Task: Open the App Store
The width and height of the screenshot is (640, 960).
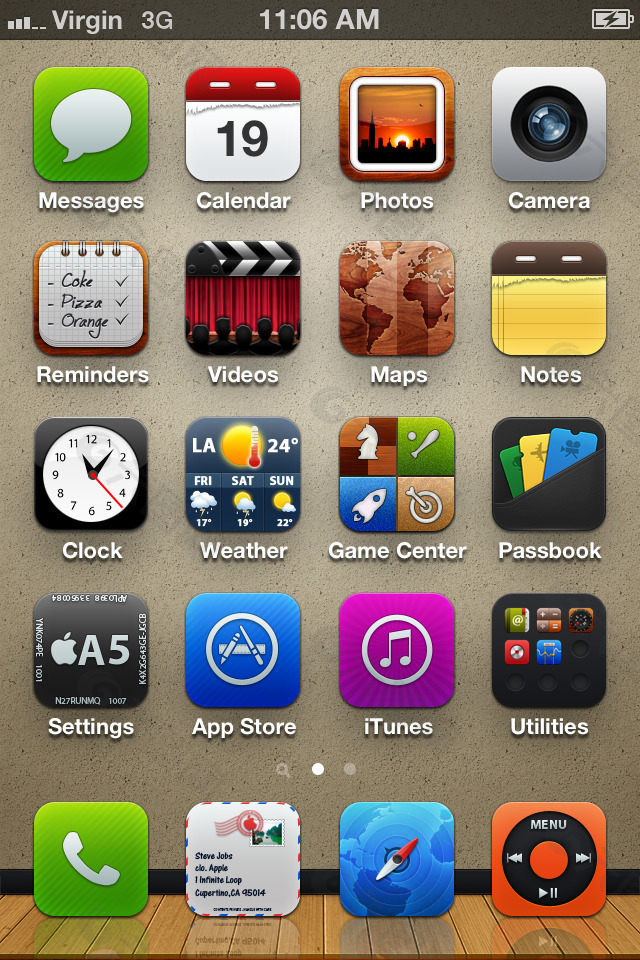Action: (x=243, y=650)
